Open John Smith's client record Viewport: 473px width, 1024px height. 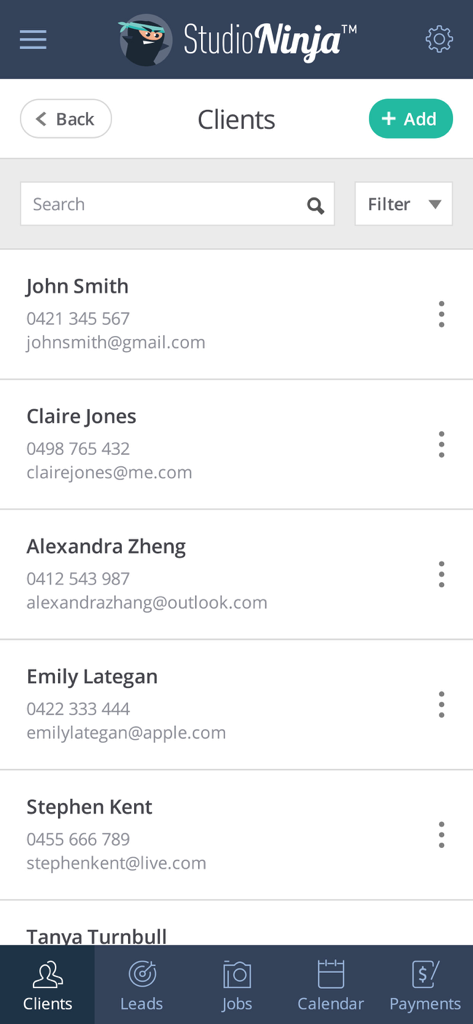(236, 314)
